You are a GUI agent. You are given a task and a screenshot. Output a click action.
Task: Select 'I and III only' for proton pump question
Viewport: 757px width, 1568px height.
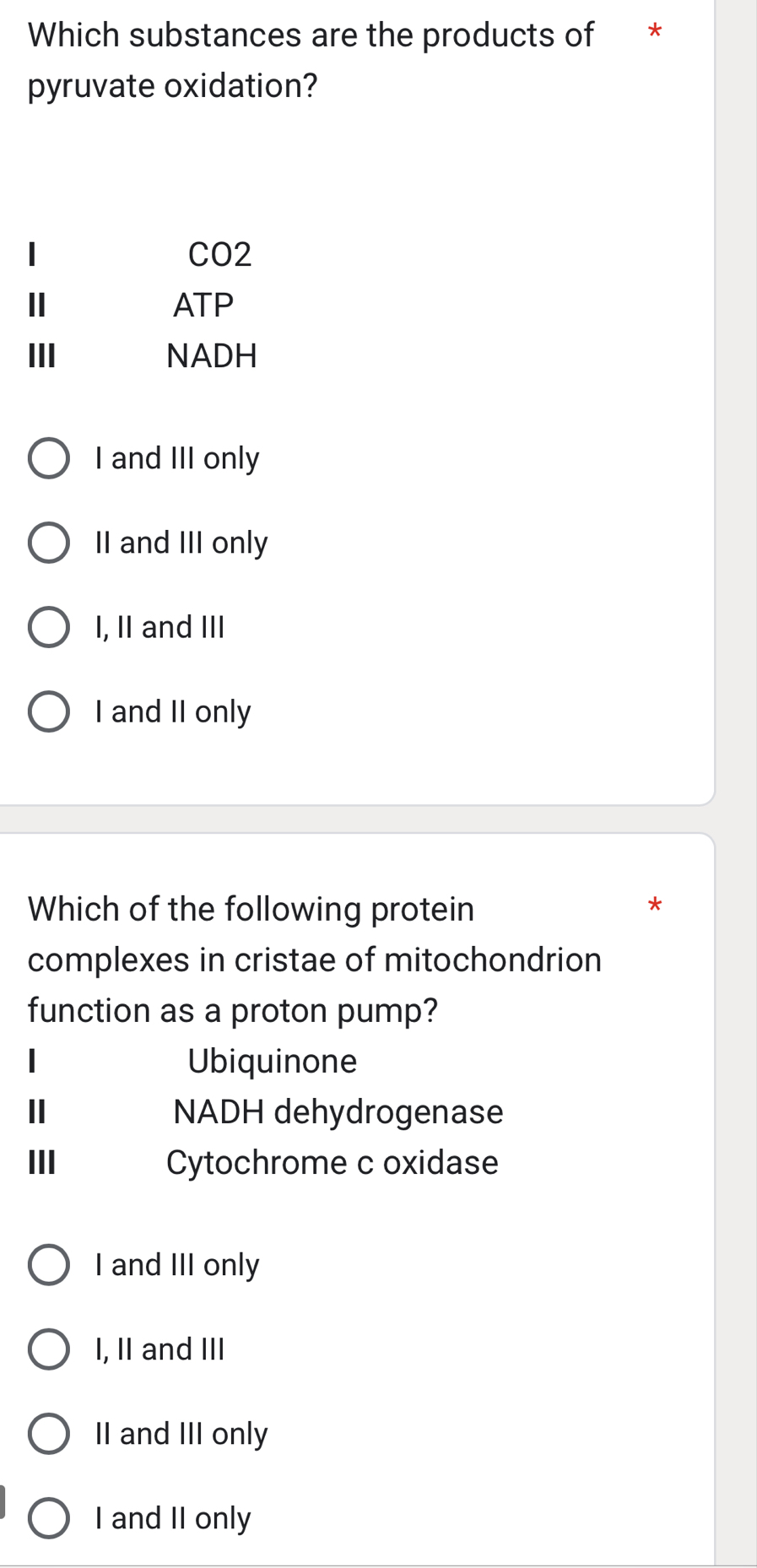click(51, 1264)
